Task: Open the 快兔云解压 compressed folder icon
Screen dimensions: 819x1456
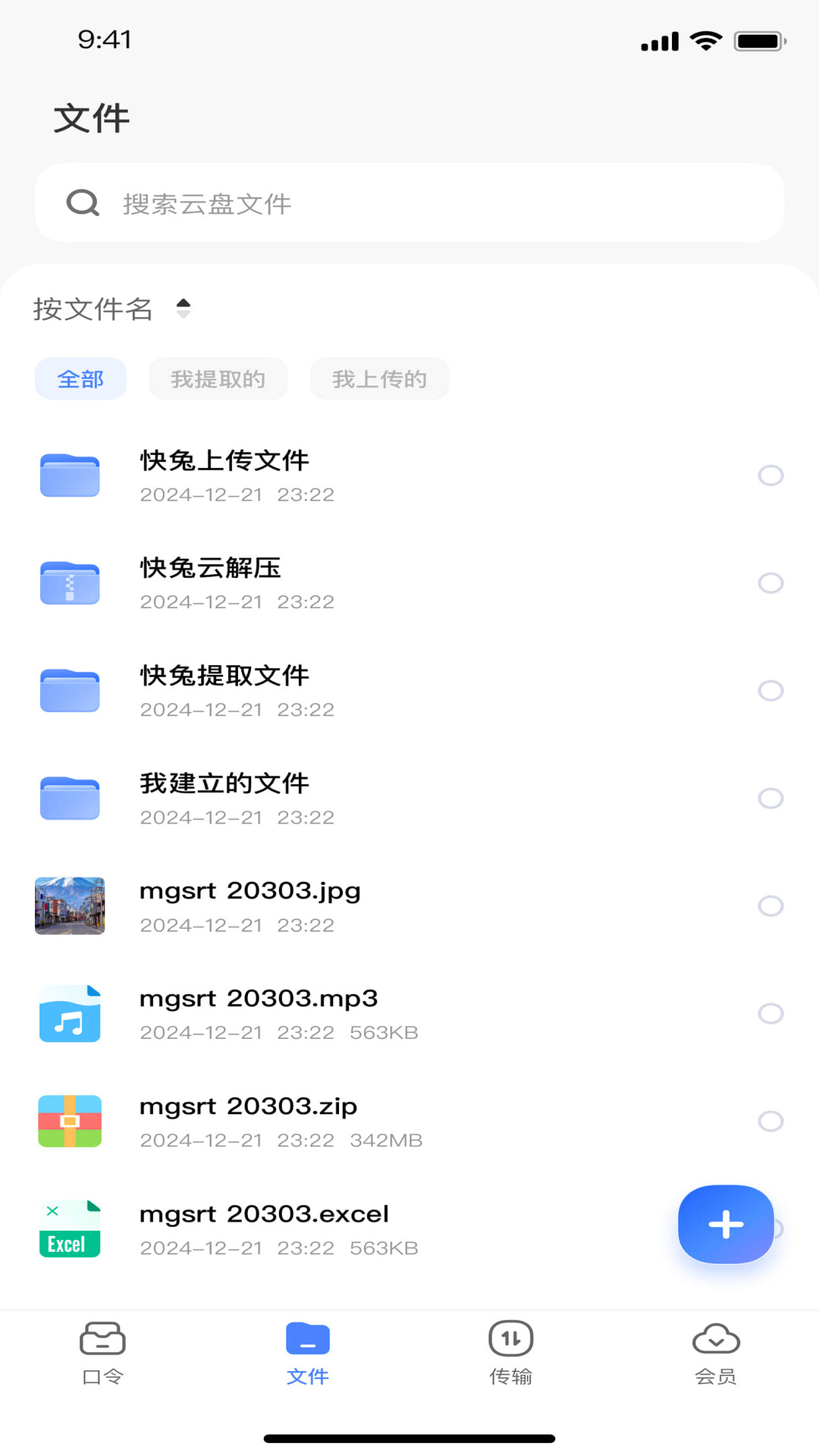Action: pos(70,582)
